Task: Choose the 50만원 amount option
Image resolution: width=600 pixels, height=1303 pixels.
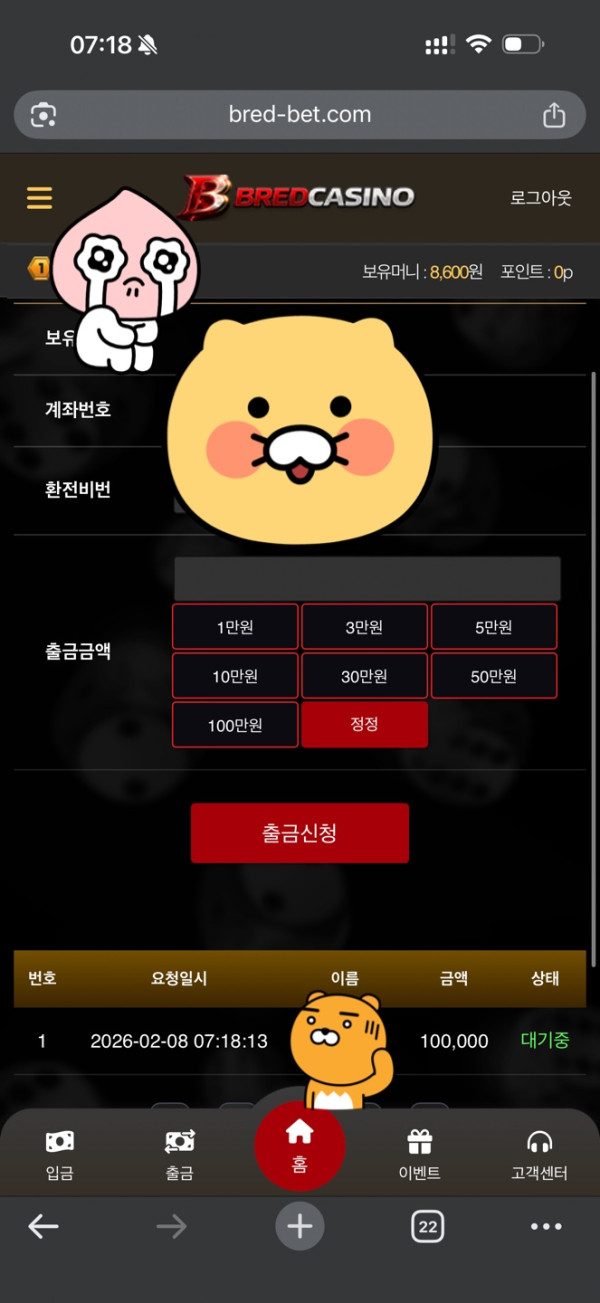Action: coord(493,676)
